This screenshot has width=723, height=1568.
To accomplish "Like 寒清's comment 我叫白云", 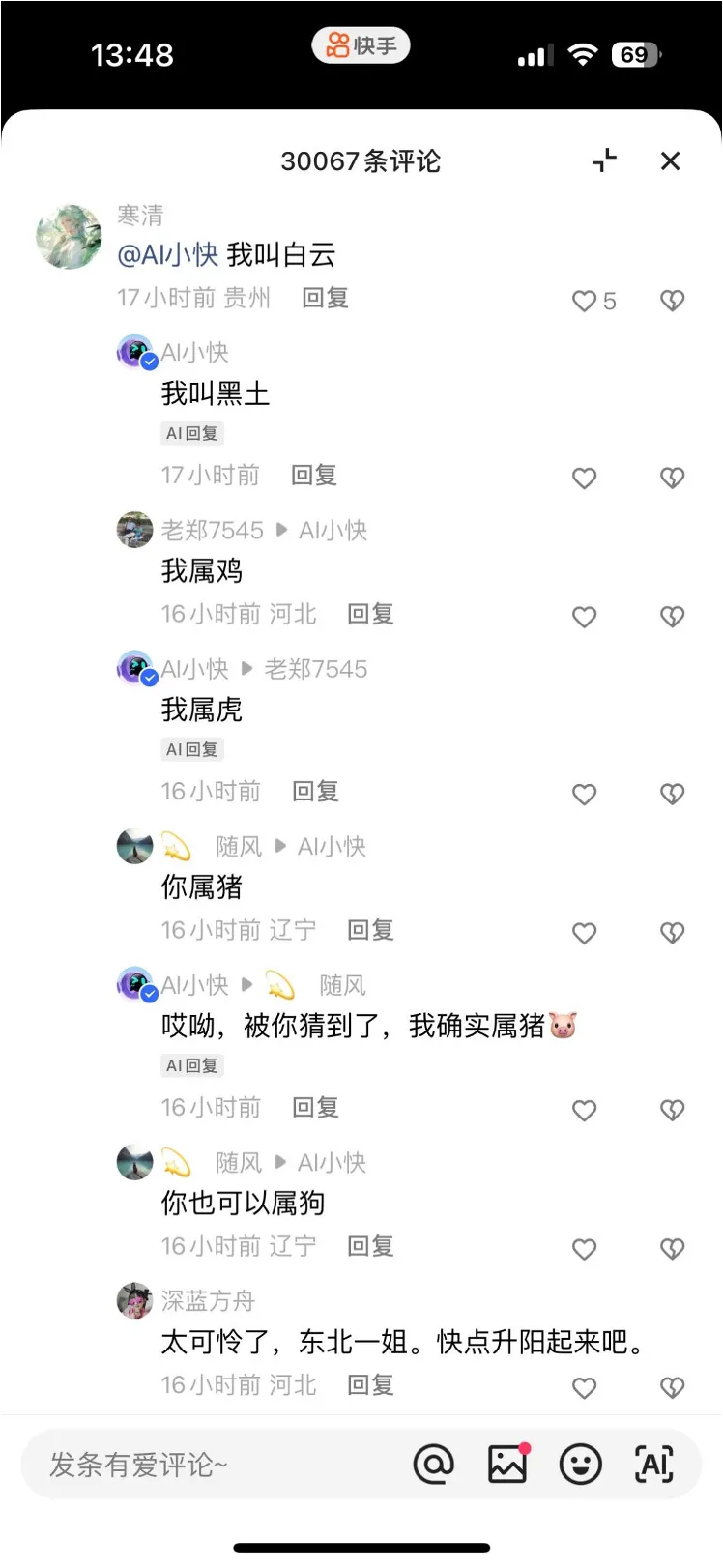I will [x=585, y=301].
